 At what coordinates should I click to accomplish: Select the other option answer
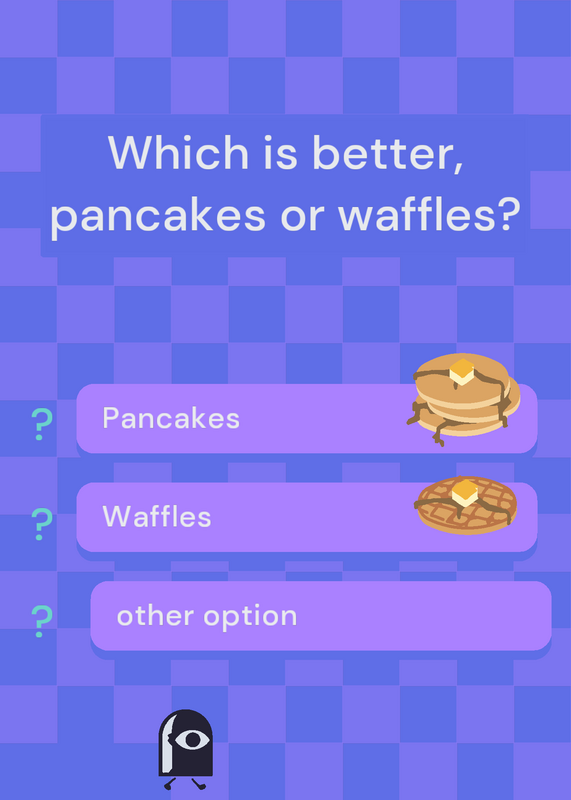click(x=321, y=616)
